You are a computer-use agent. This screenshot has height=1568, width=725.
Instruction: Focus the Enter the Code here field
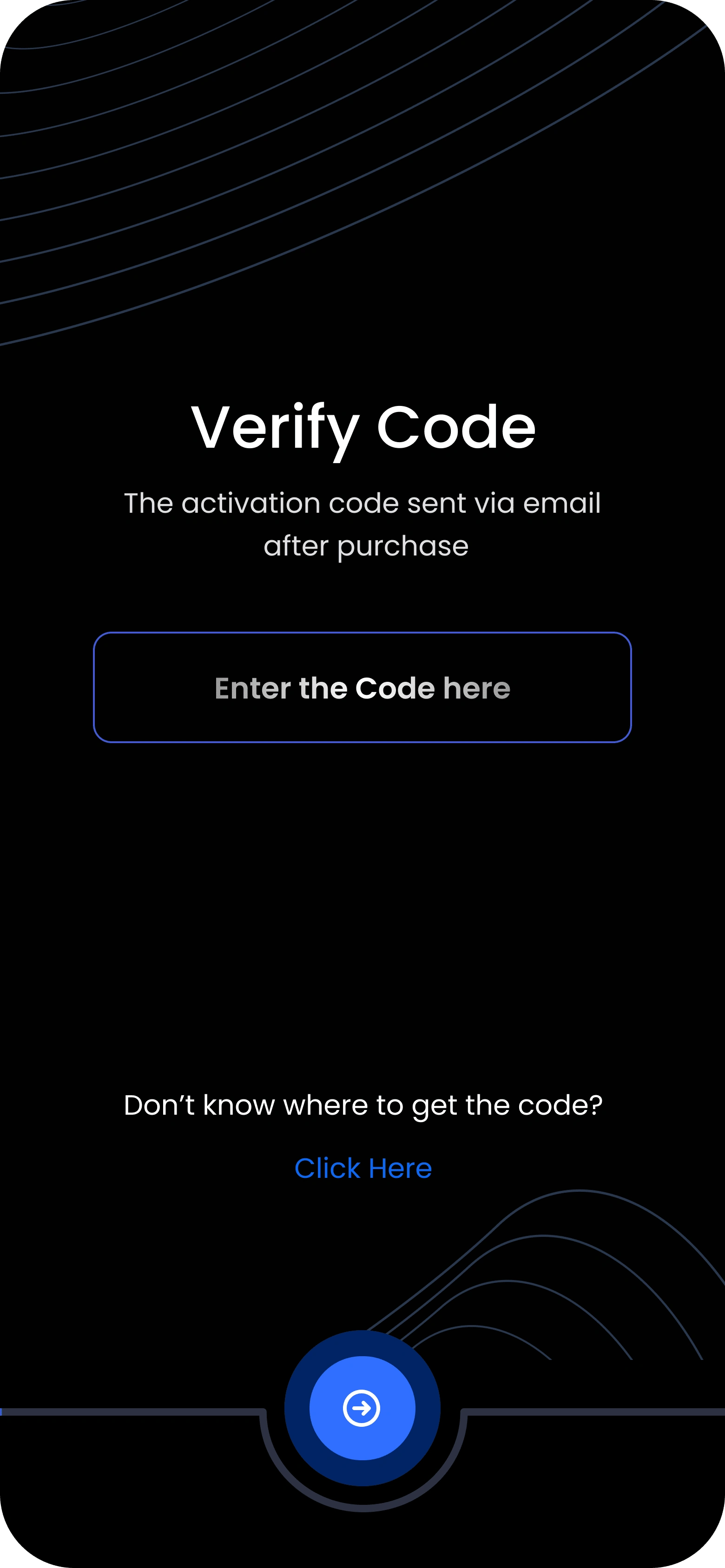click(x=362, y=687)
